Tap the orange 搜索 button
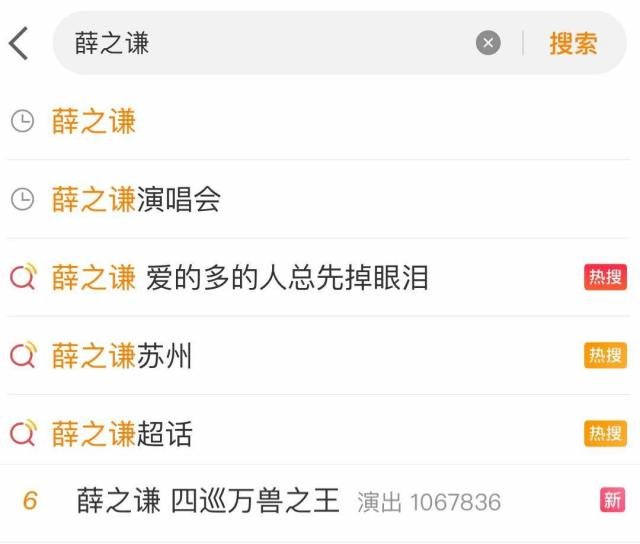 (x=573, y=43)
